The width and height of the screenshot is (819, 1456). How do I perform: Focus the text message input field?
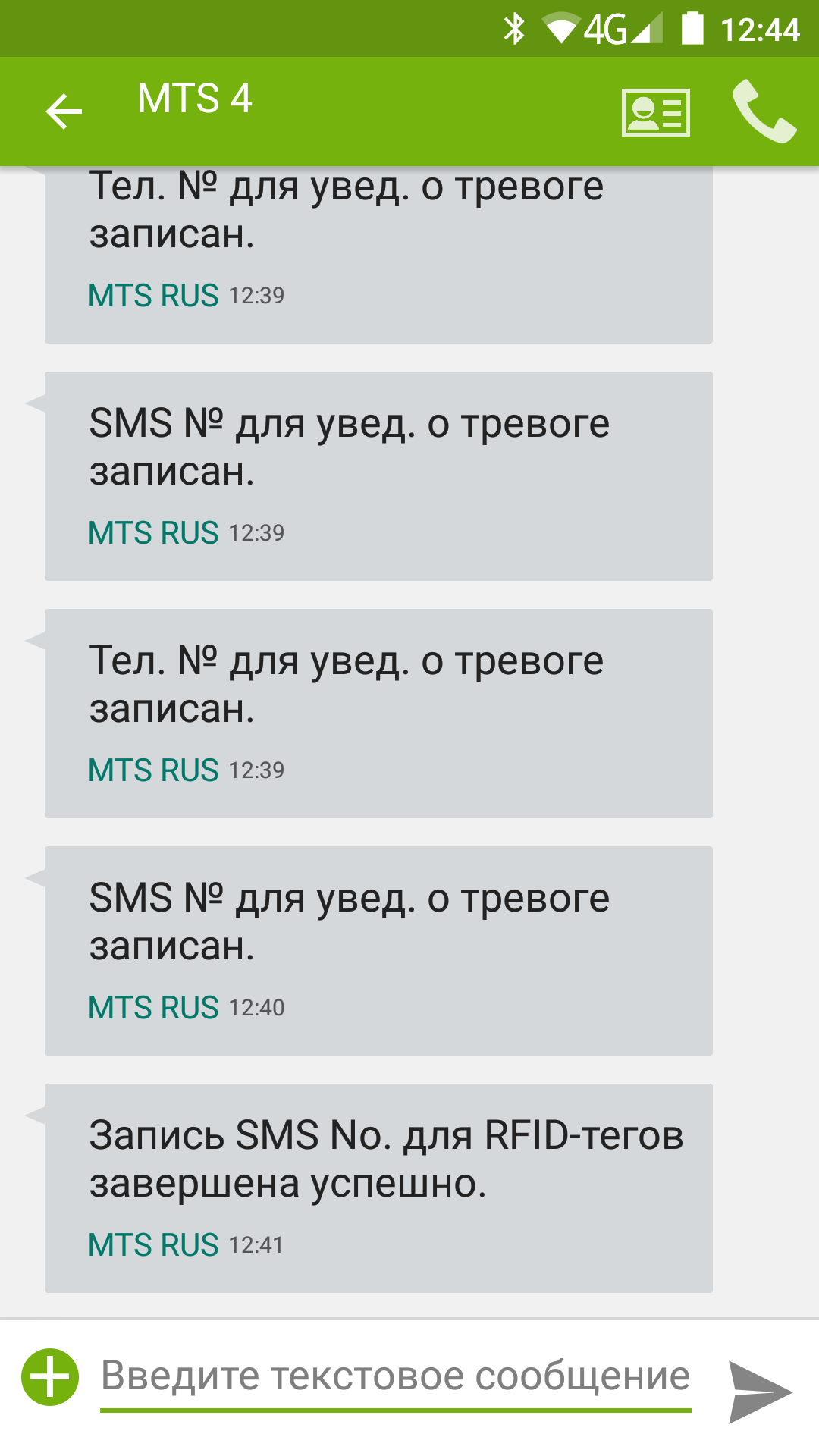395,1378
